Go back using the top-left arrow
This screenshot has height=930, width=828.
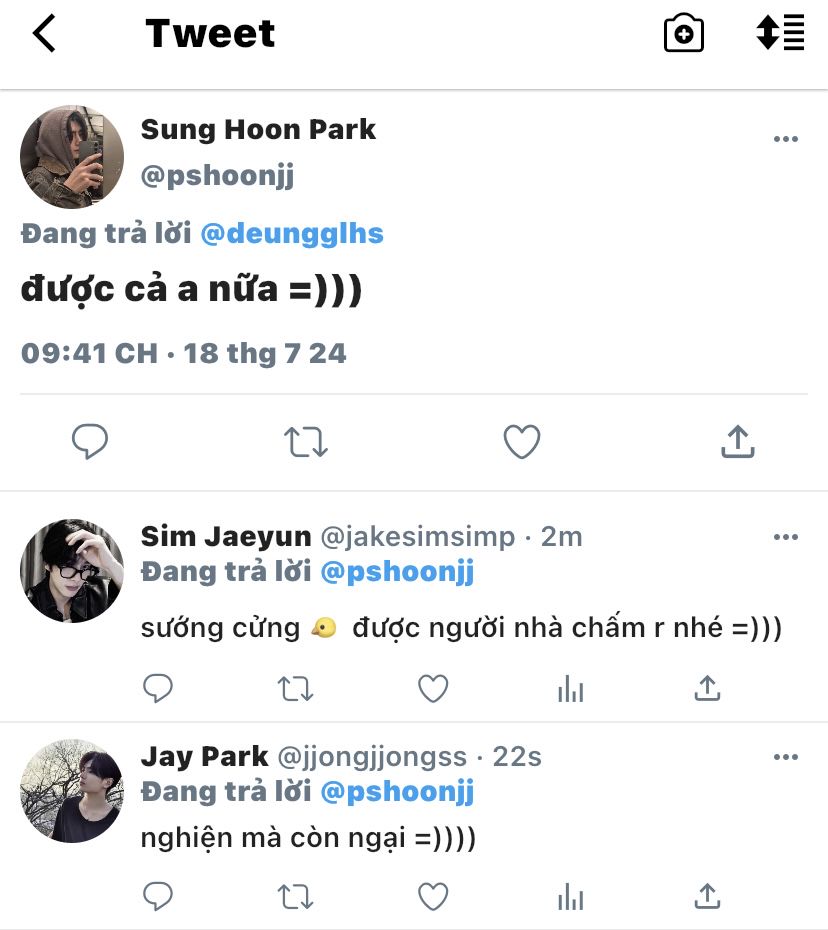(44, 34)
